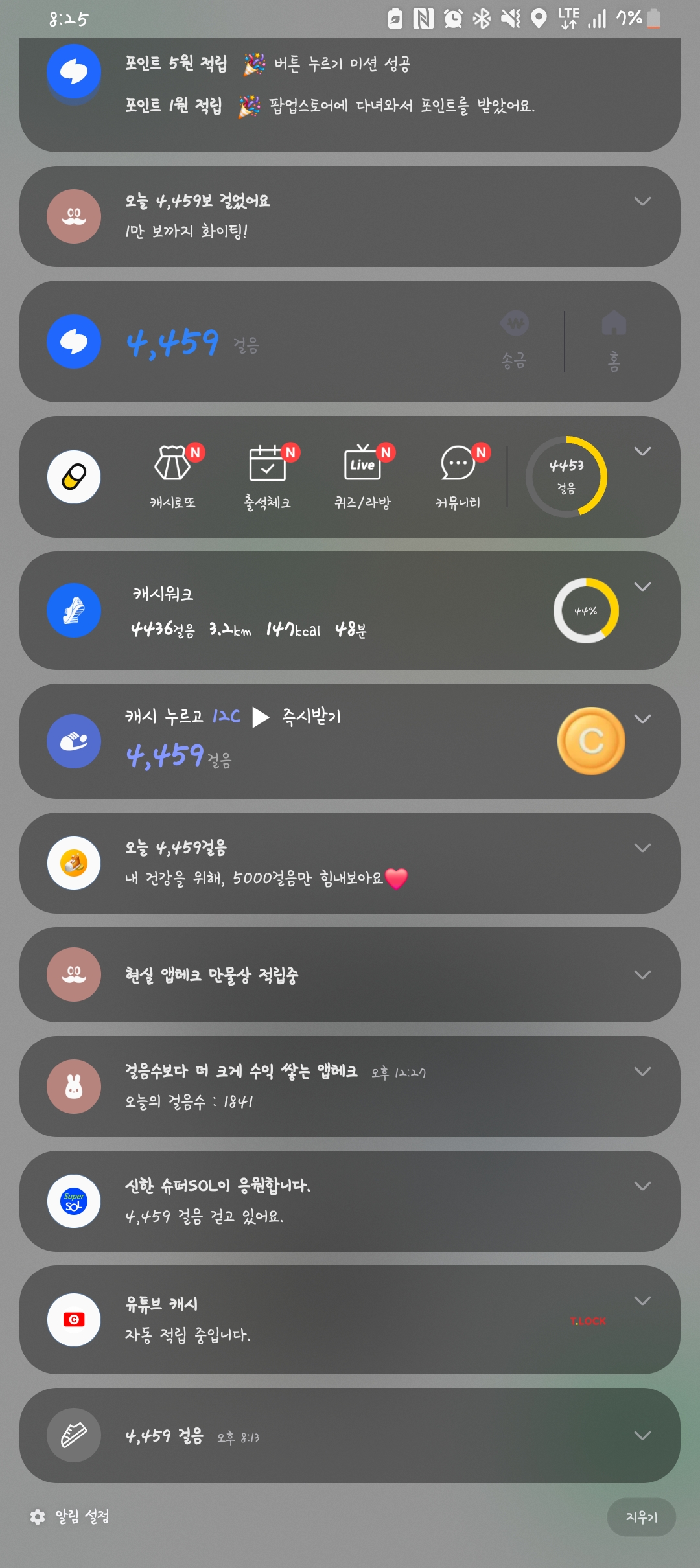This screenshot has height=1568, width=700.
Task: Expand 현실 앱테크 만물상 적립중 notification
Action: point(642,975)
